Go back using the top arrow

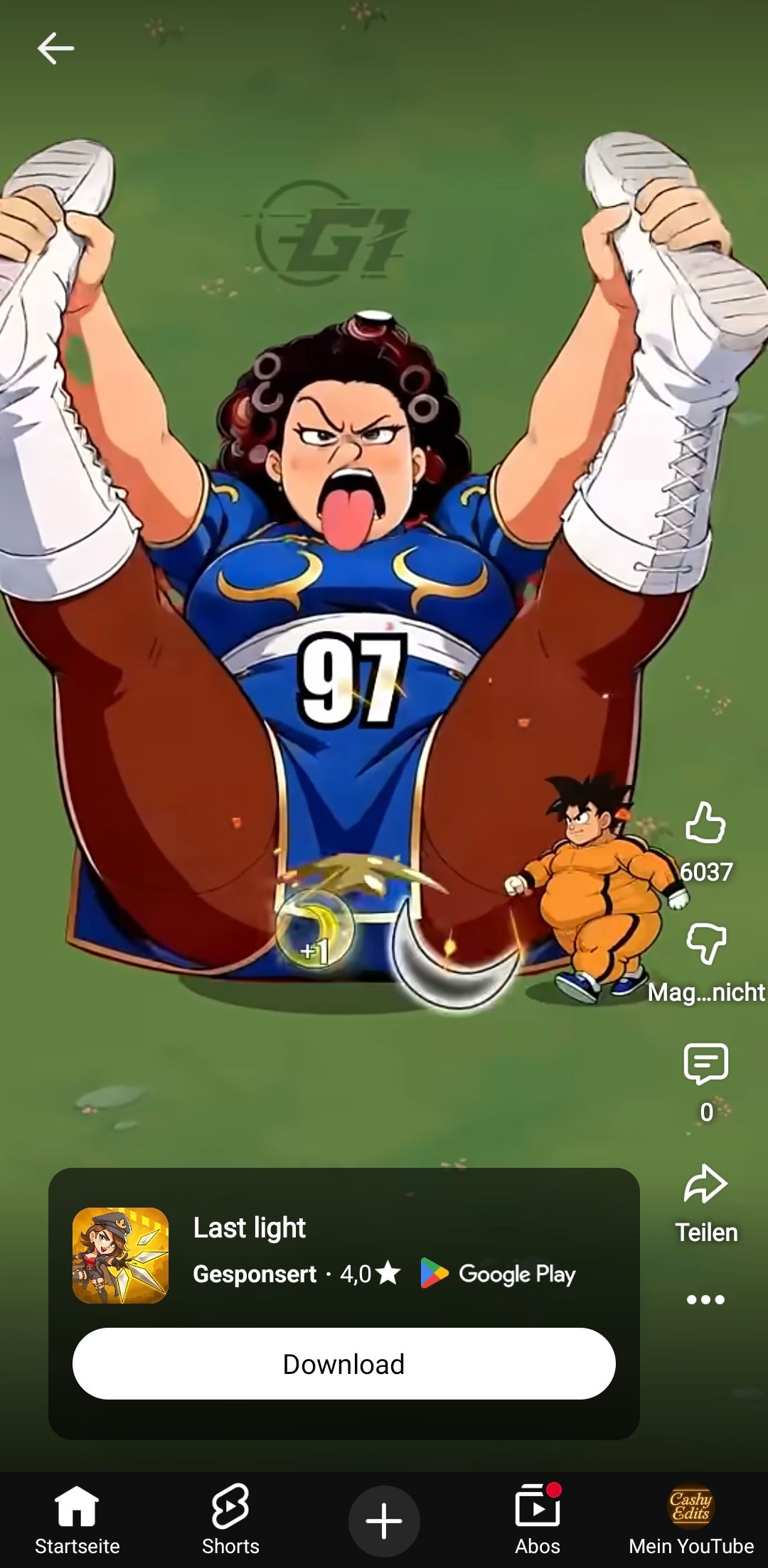[x=55, y=48]
